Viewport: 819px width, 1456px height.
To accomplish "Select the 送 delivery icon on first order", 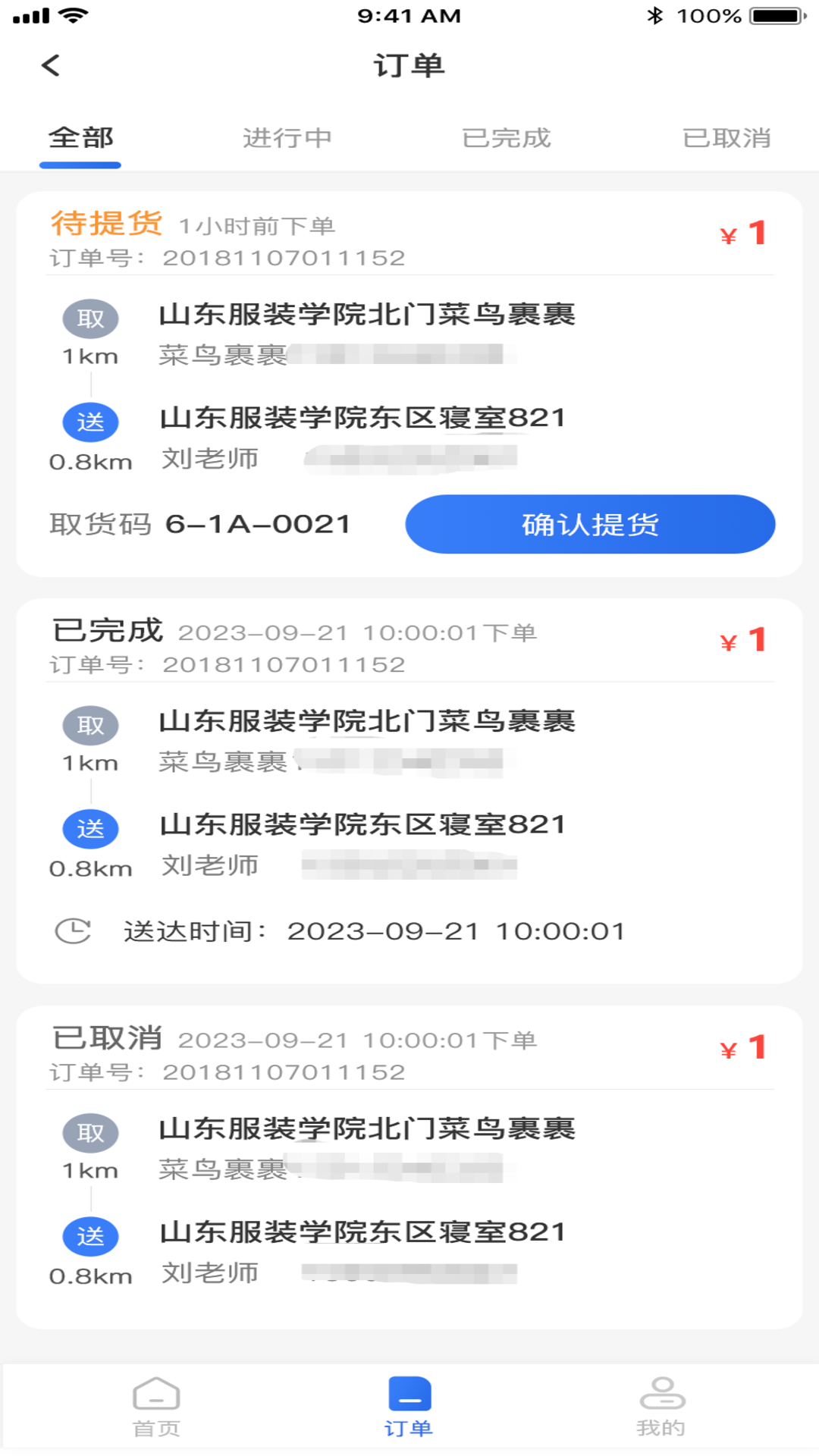I will [90, 423].
